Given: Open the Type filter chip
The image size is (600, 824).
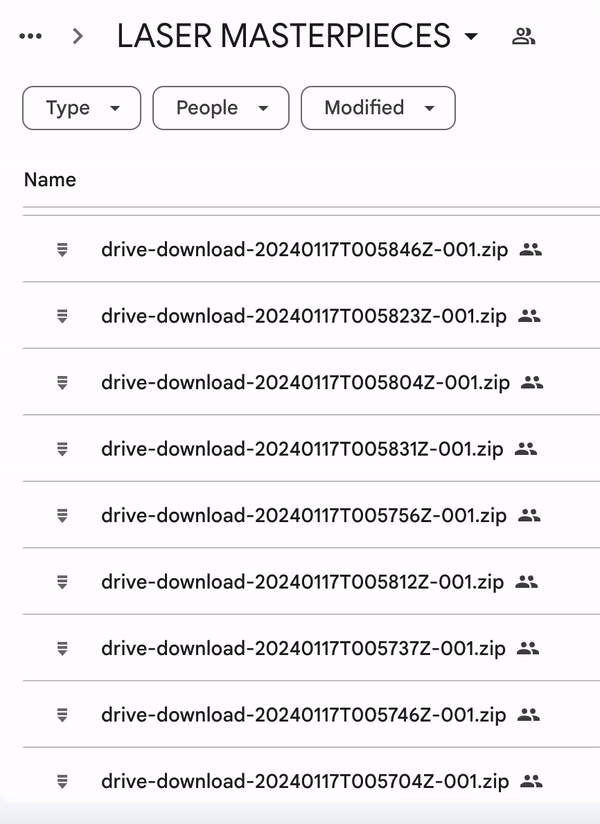Looking at the screenshot, I should tap(81, 108).
